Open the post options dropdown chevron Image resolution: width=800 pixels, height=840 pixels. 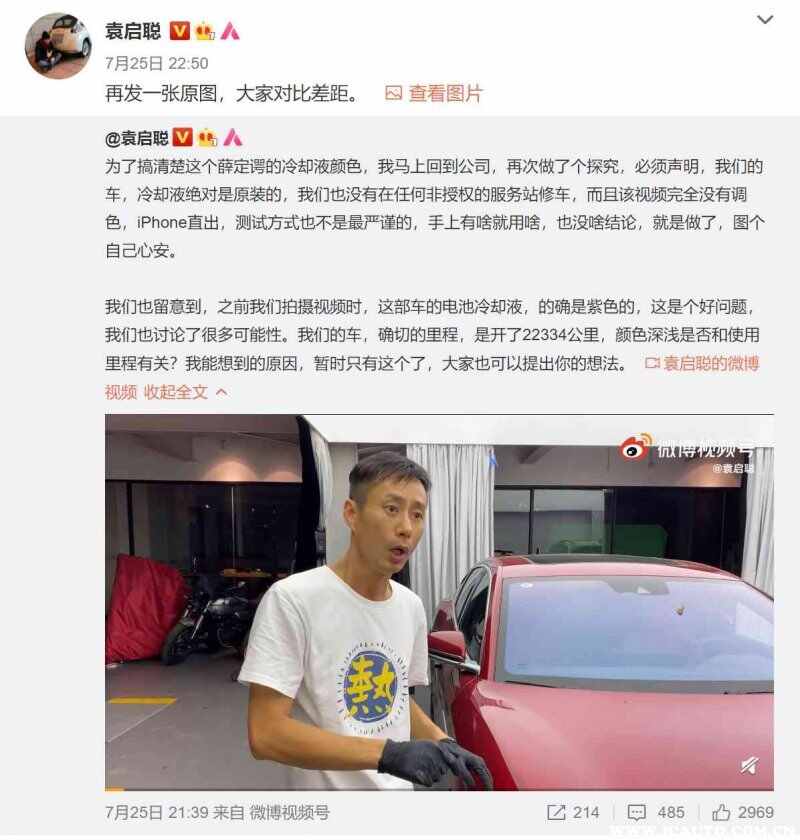click(x=765, y=20)
